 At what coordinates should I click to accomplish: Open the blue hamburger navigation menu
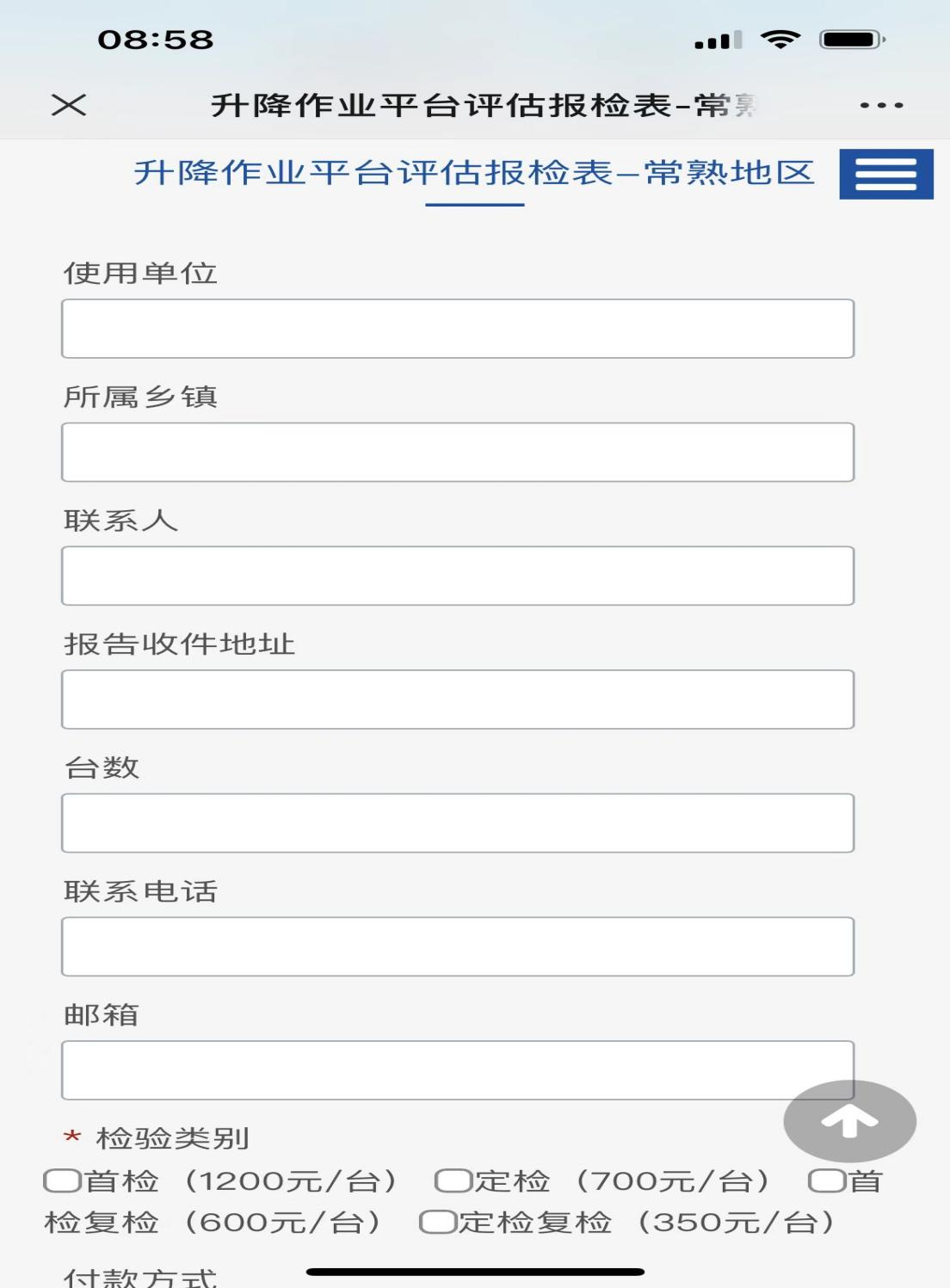pyautogui.click(x=885, y=175)
